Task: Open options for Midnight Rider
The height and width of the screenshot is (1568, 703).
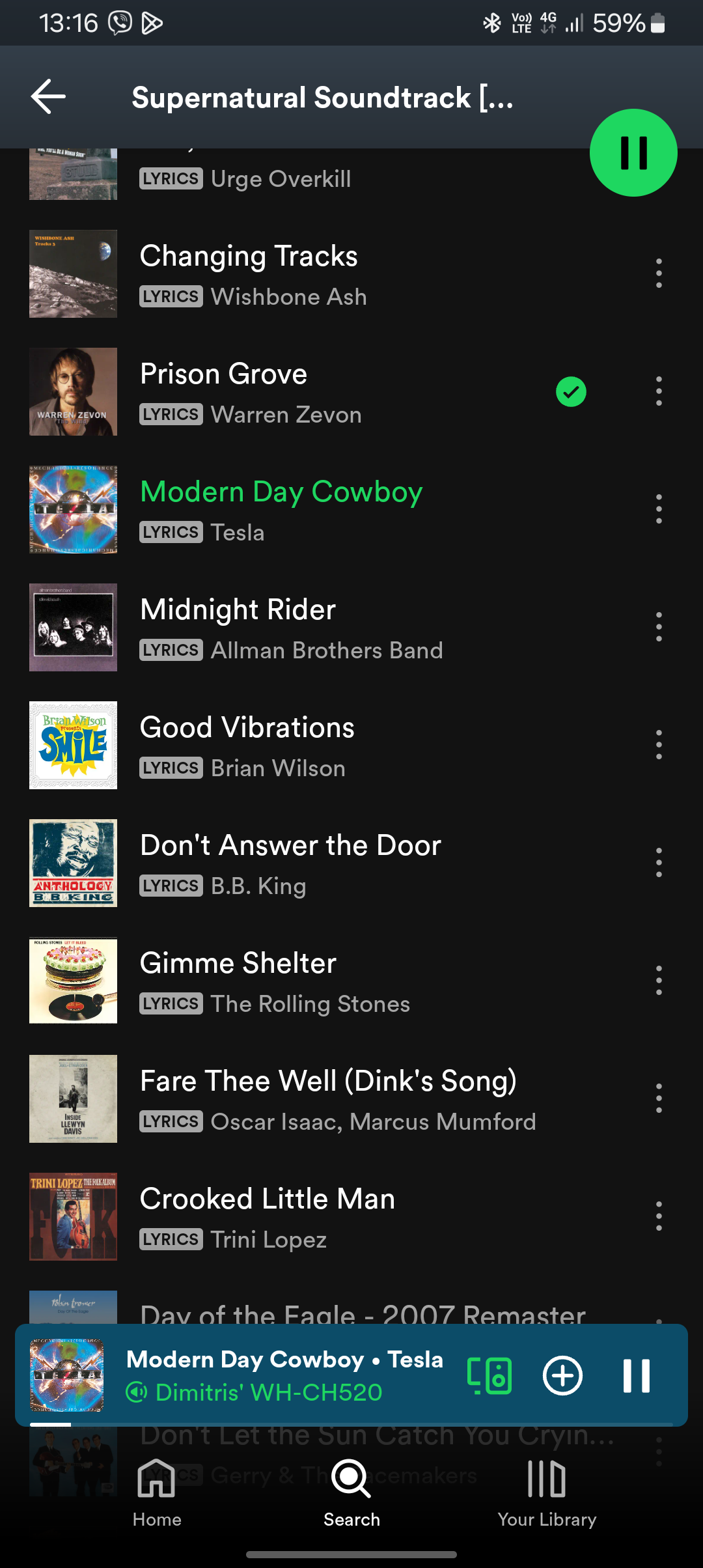Action: coord(659,627)
